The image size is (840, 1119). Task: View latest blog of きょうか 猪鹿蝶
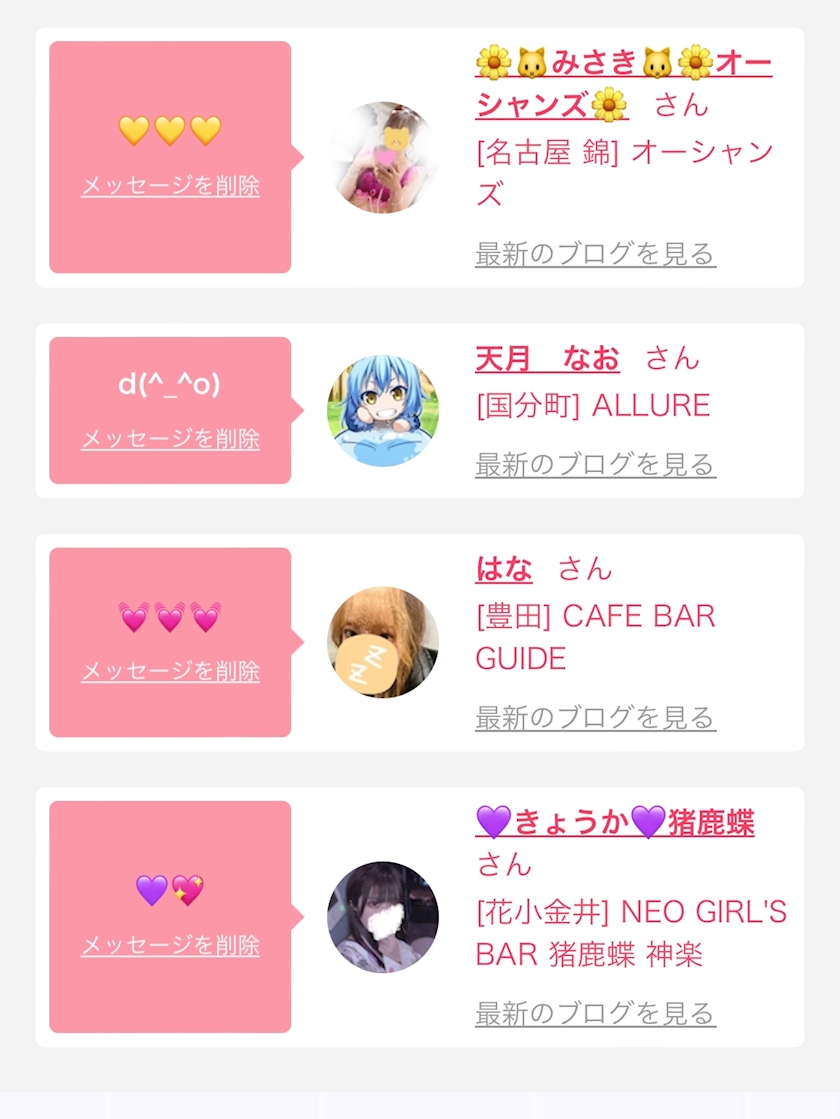[595, 1013]
